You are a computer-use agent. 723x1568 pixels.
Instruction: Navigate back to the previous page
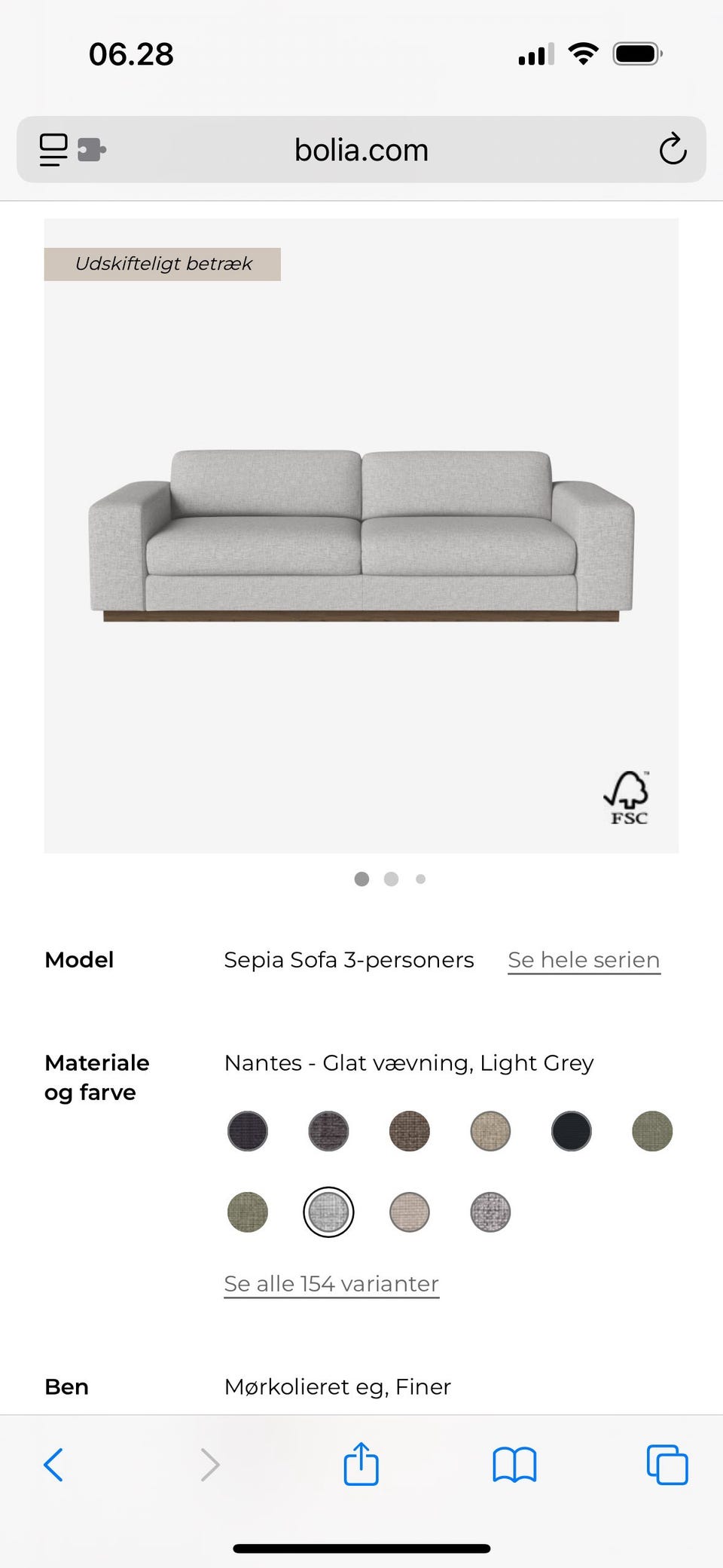point(53,1463)
